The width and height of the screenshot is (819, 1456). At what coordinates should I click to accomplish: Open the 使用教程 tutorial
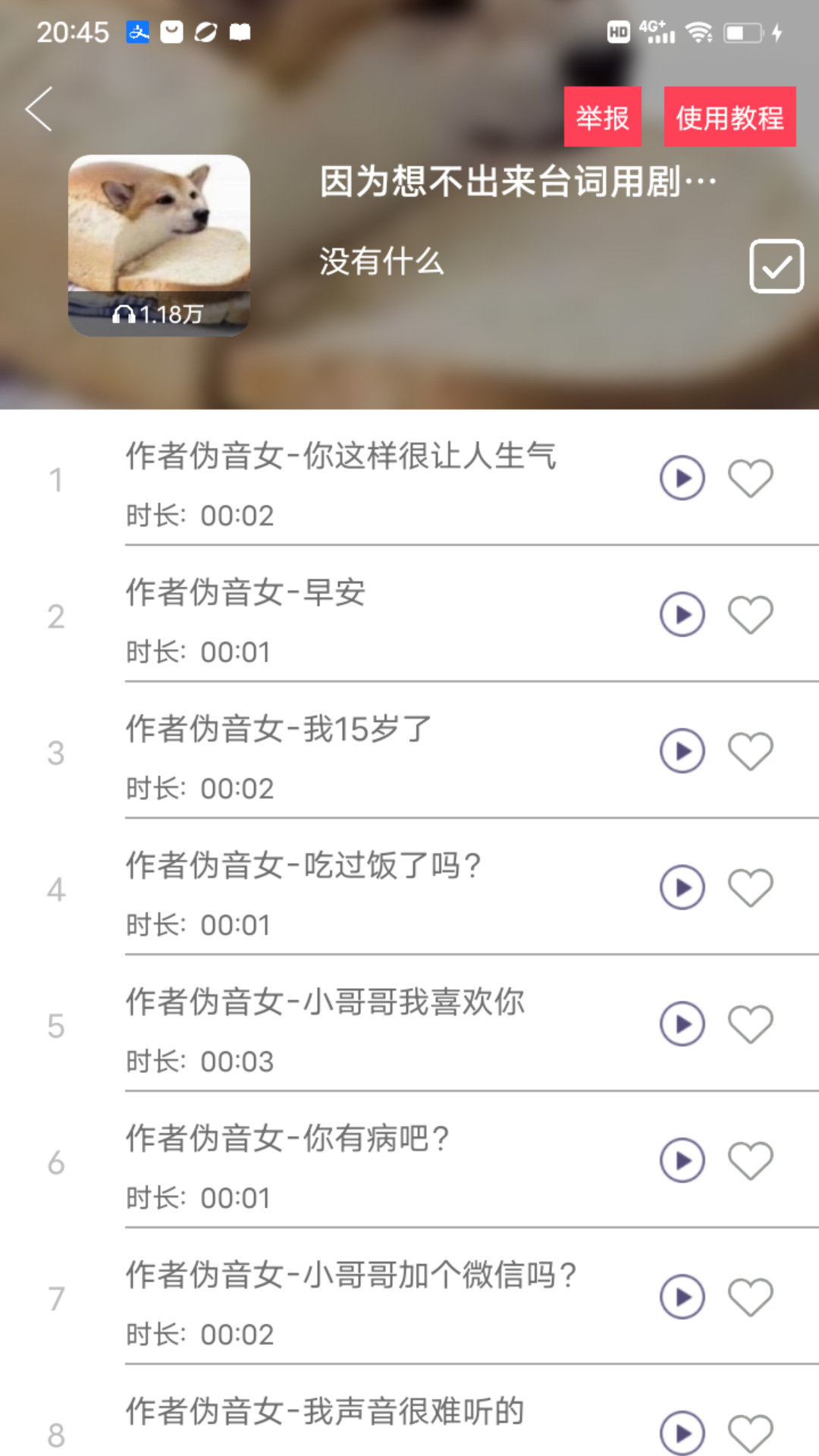[x=730, y=117]
